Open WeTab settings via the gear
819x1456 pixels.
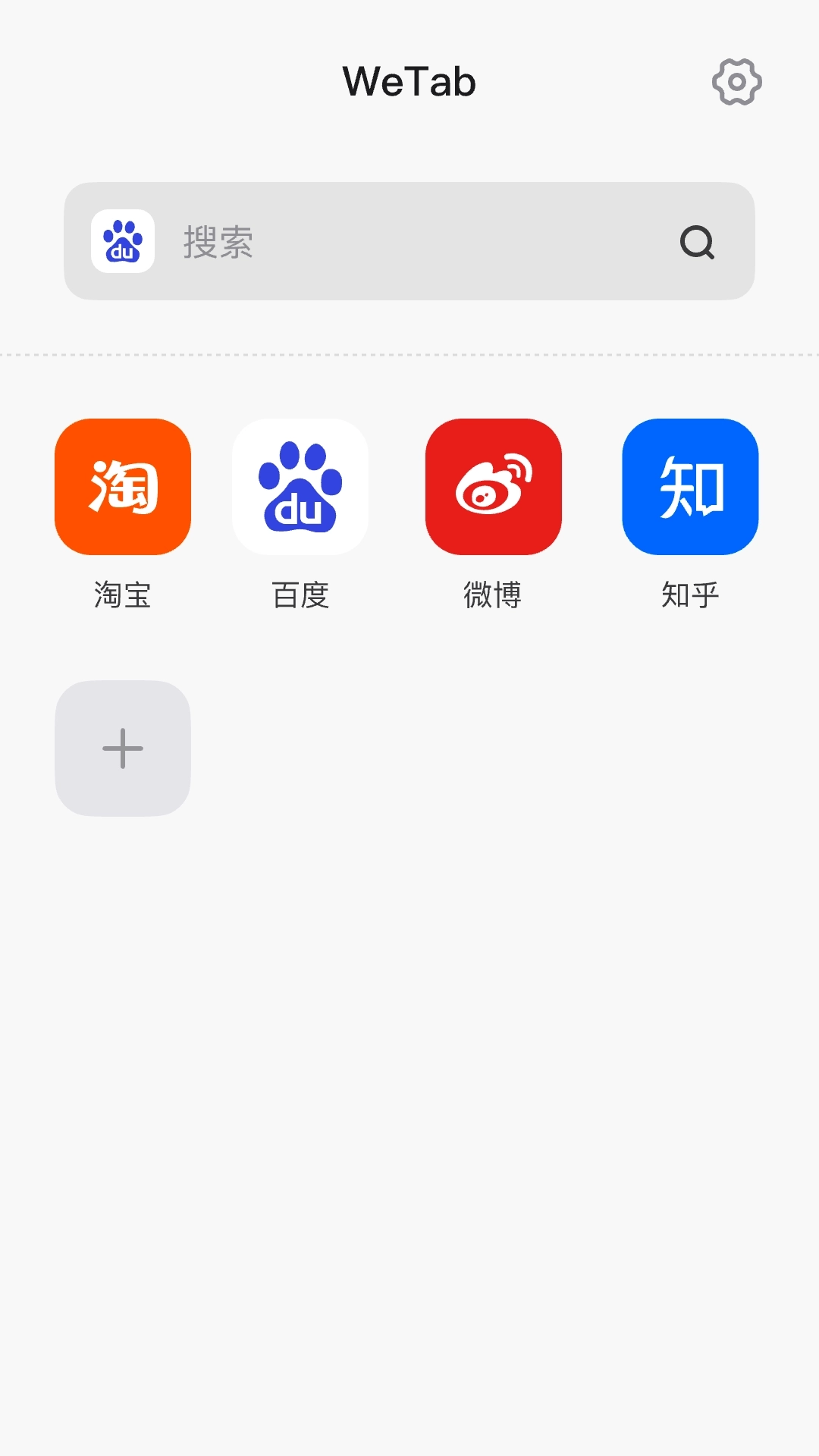[736, 81]
